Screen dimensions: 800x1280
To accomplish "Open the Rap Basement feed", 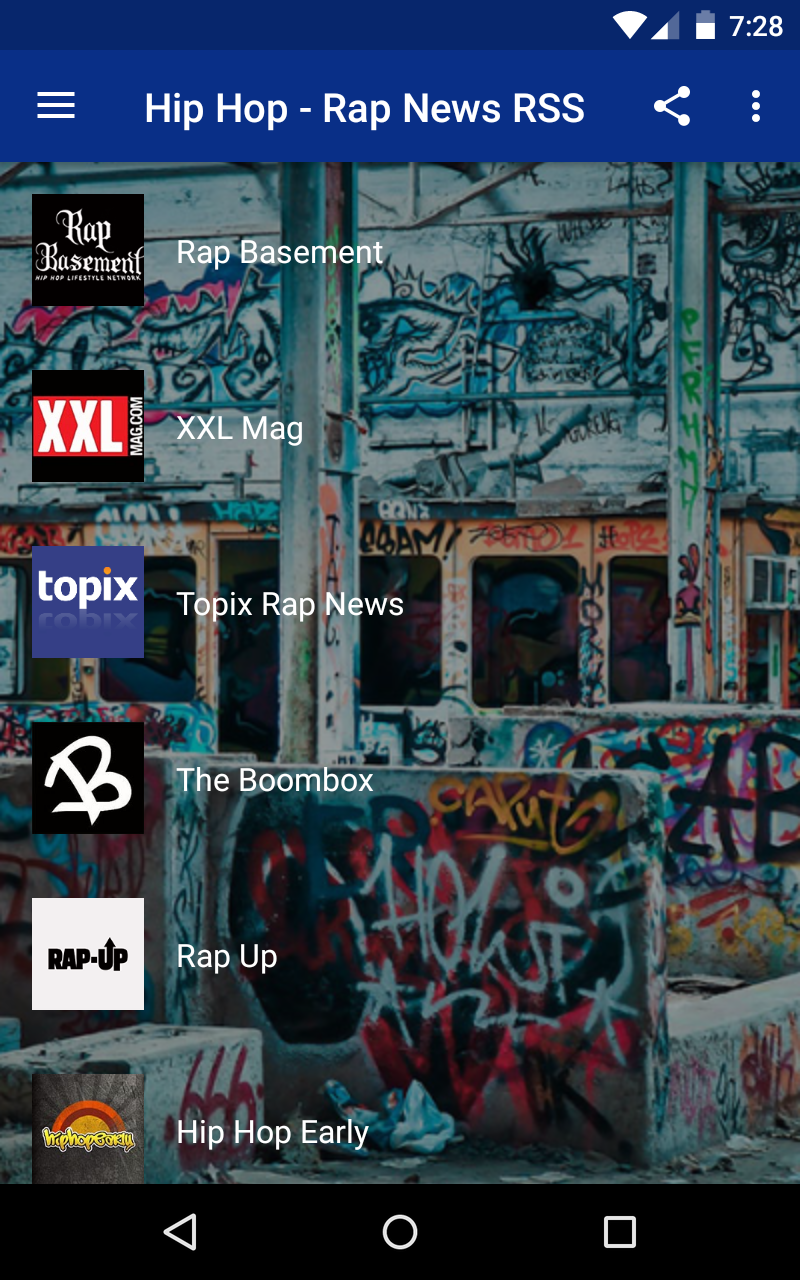I will coord(280,252).
